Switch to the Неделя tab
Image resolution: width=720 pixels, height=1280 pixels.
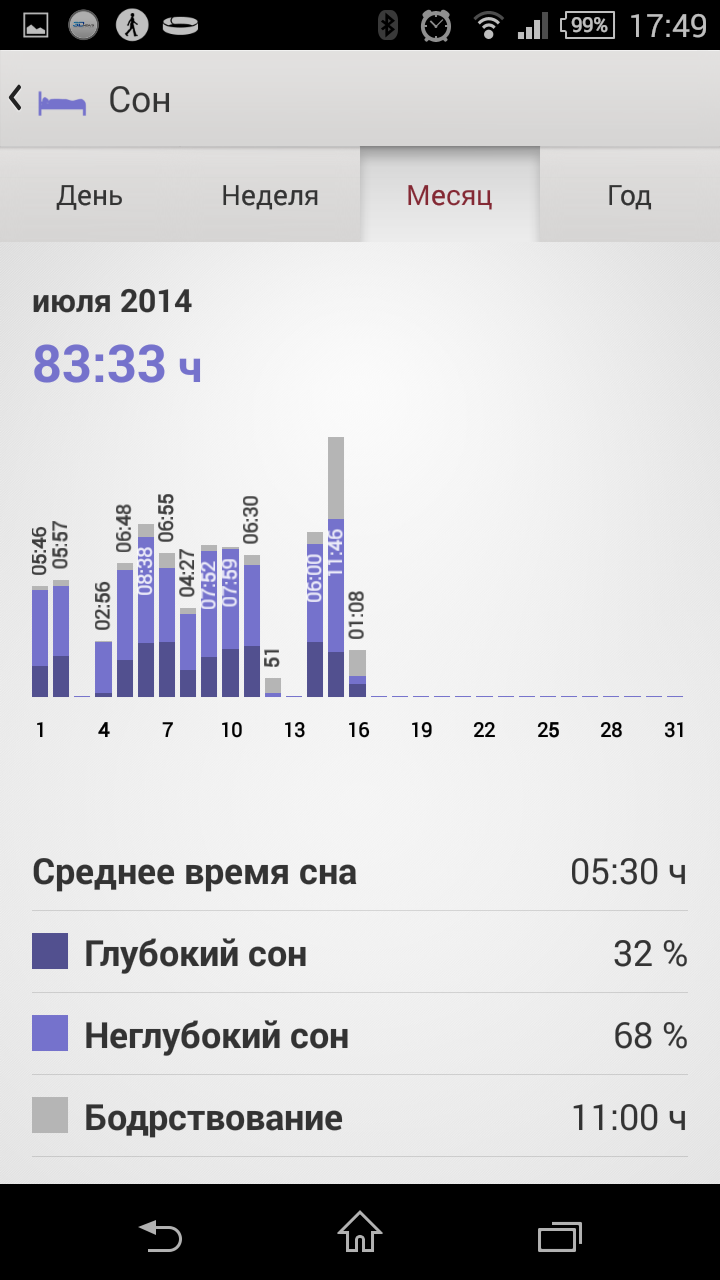pyautogui.click(x=270, y=195)
